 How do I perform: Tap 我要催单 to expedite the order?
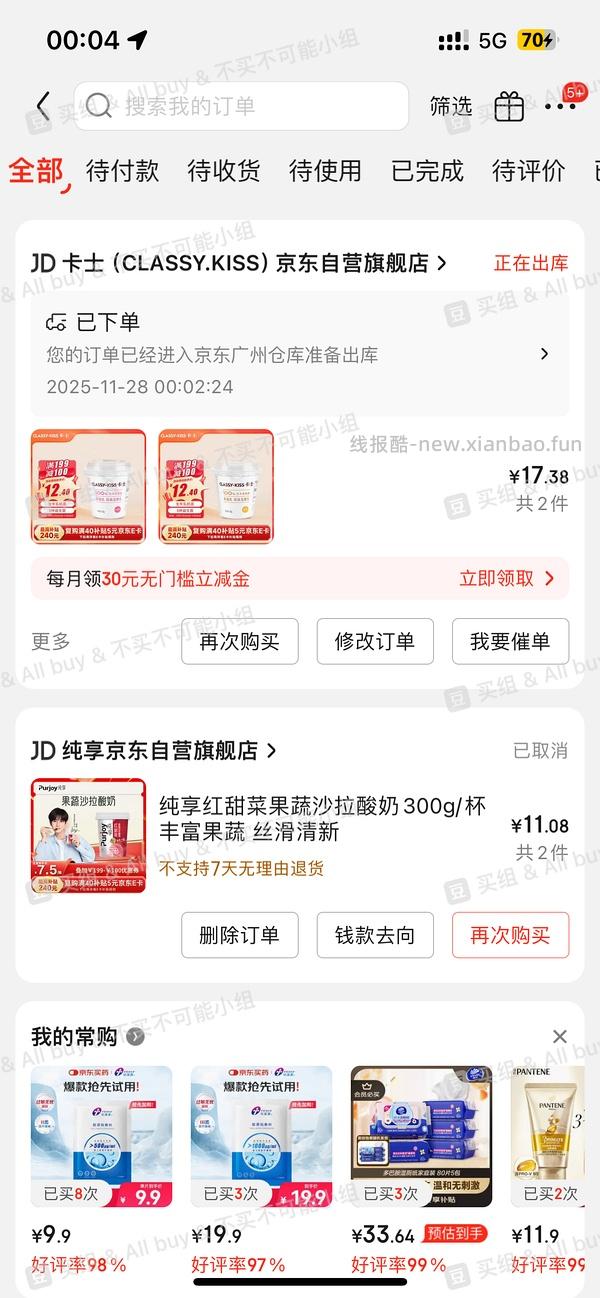point(510,641)
